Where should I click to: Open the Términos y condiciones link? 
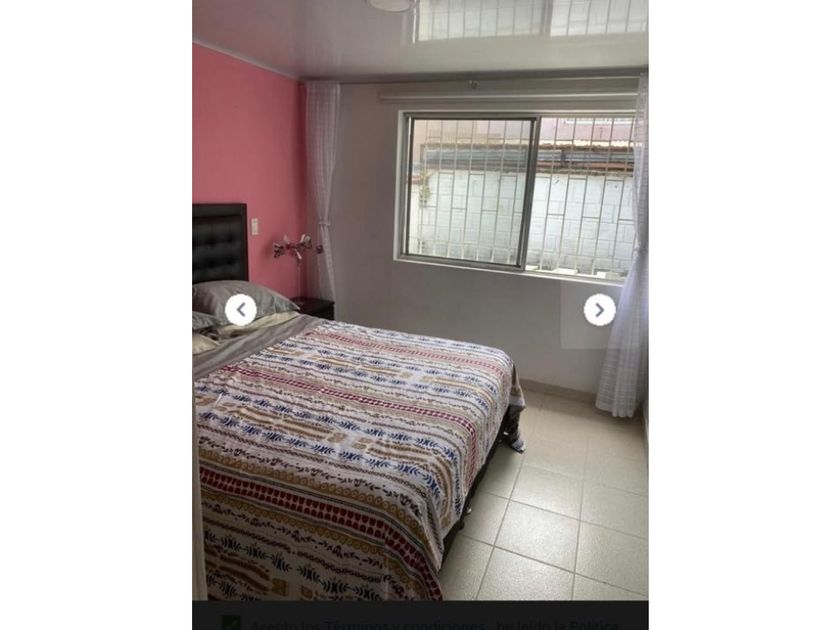pos(405,626)
